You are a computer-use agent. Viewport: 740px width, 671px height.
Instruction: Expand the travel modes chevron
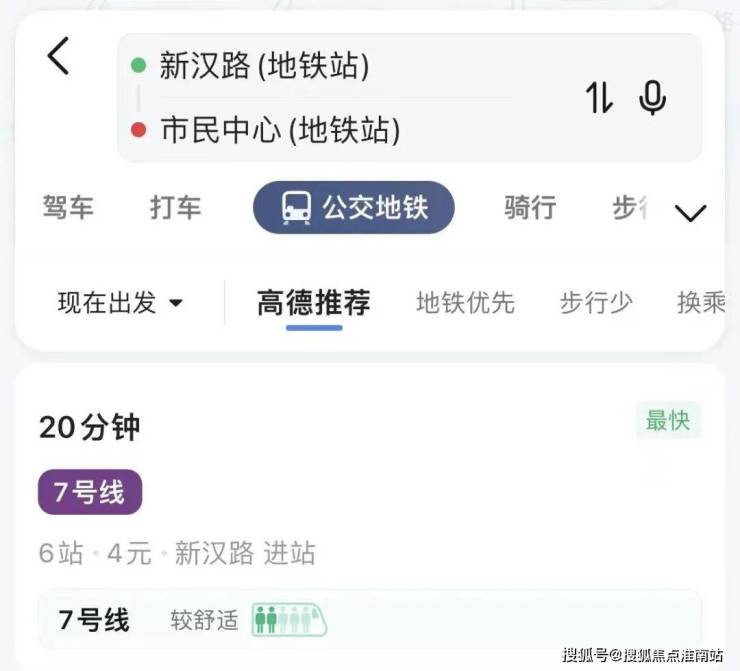click(690, 212)
